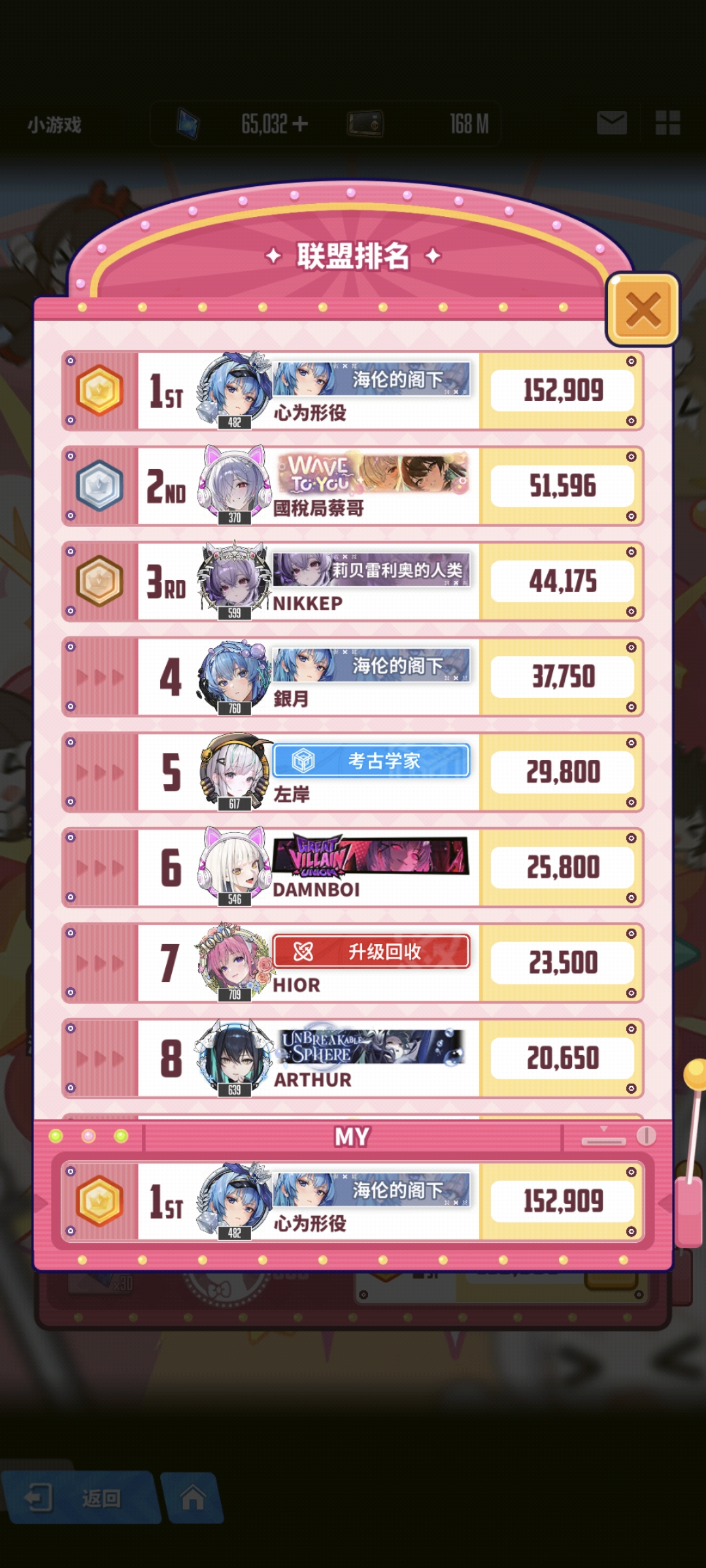Tap the MY ranking entry row

[353, 1201]
